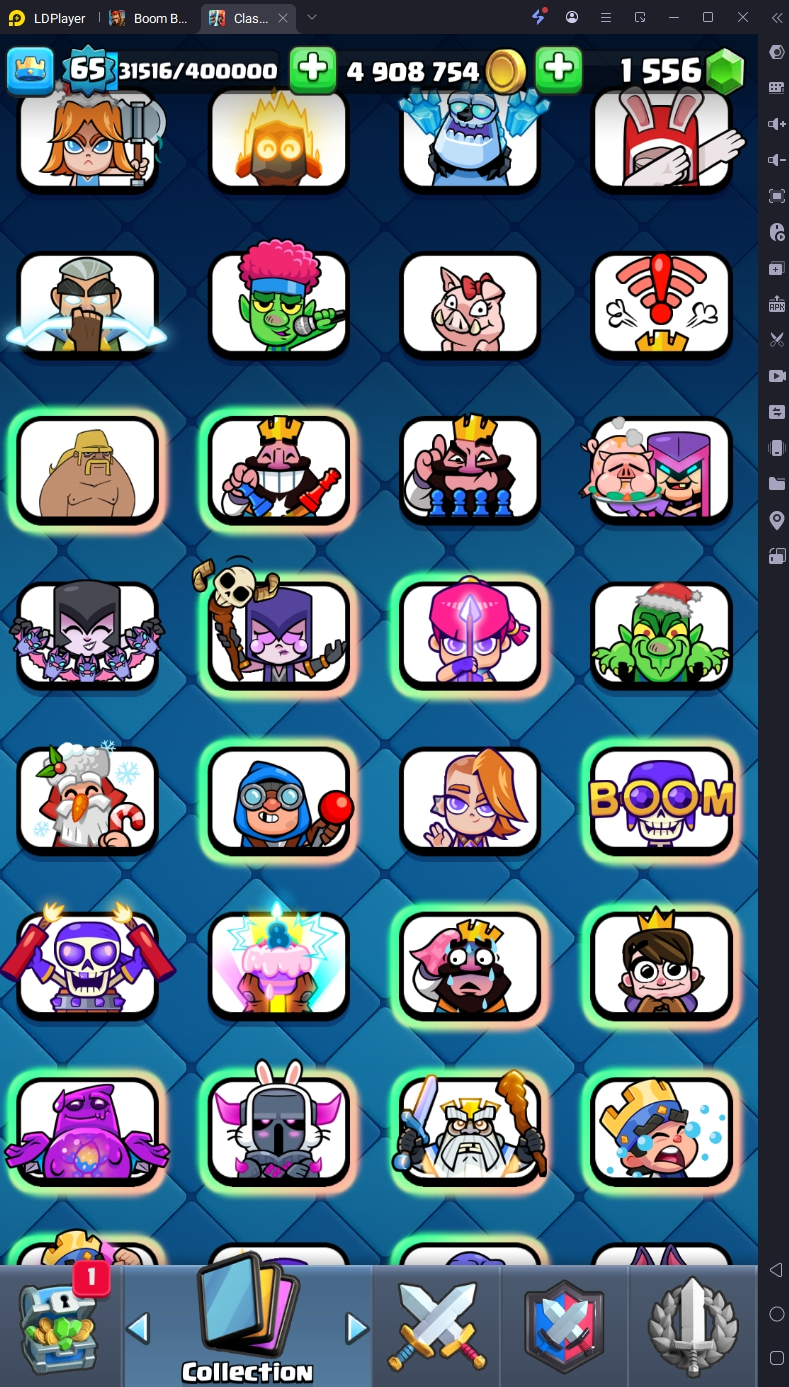This screenshot has width=789, height=1387.
Task: Pick the king with chess pieces emote
Action: pos(470,470)
